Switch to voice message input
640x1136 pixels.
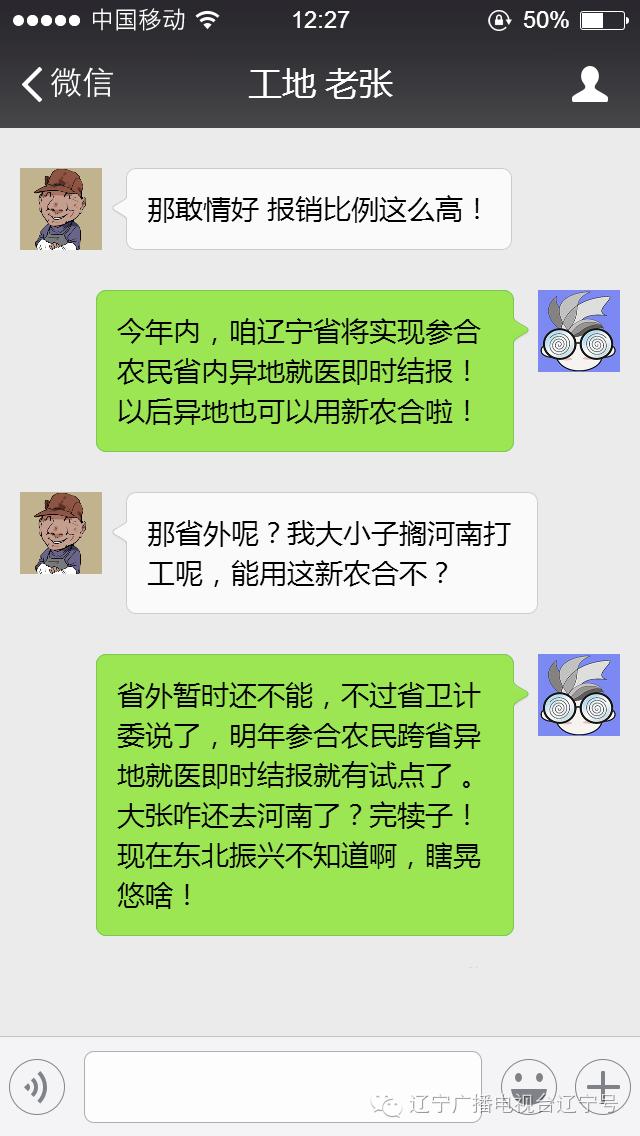pos(37,1087)
